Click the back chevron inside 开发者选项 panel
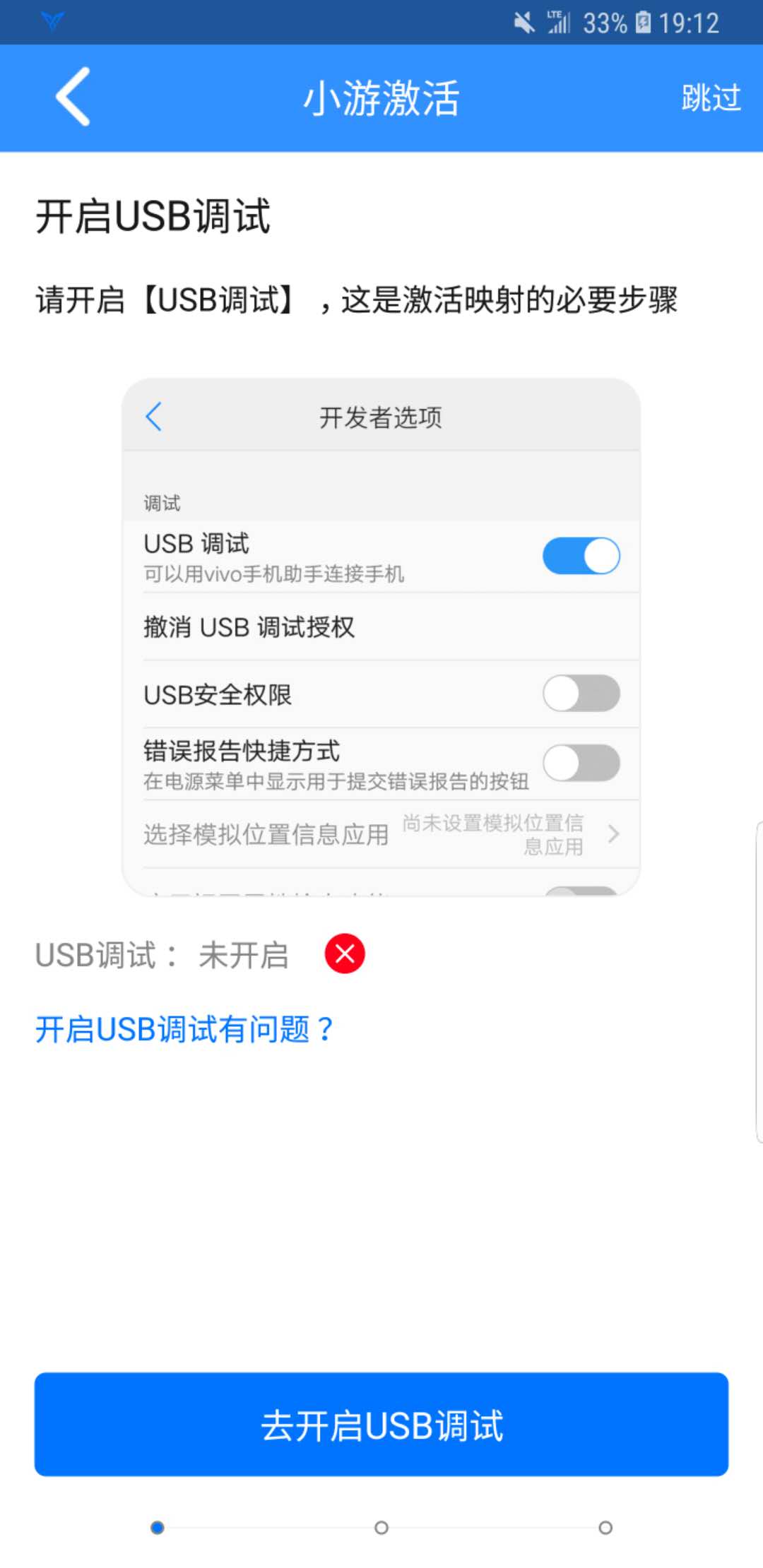The image size is (763, 1568). (155, 417)
